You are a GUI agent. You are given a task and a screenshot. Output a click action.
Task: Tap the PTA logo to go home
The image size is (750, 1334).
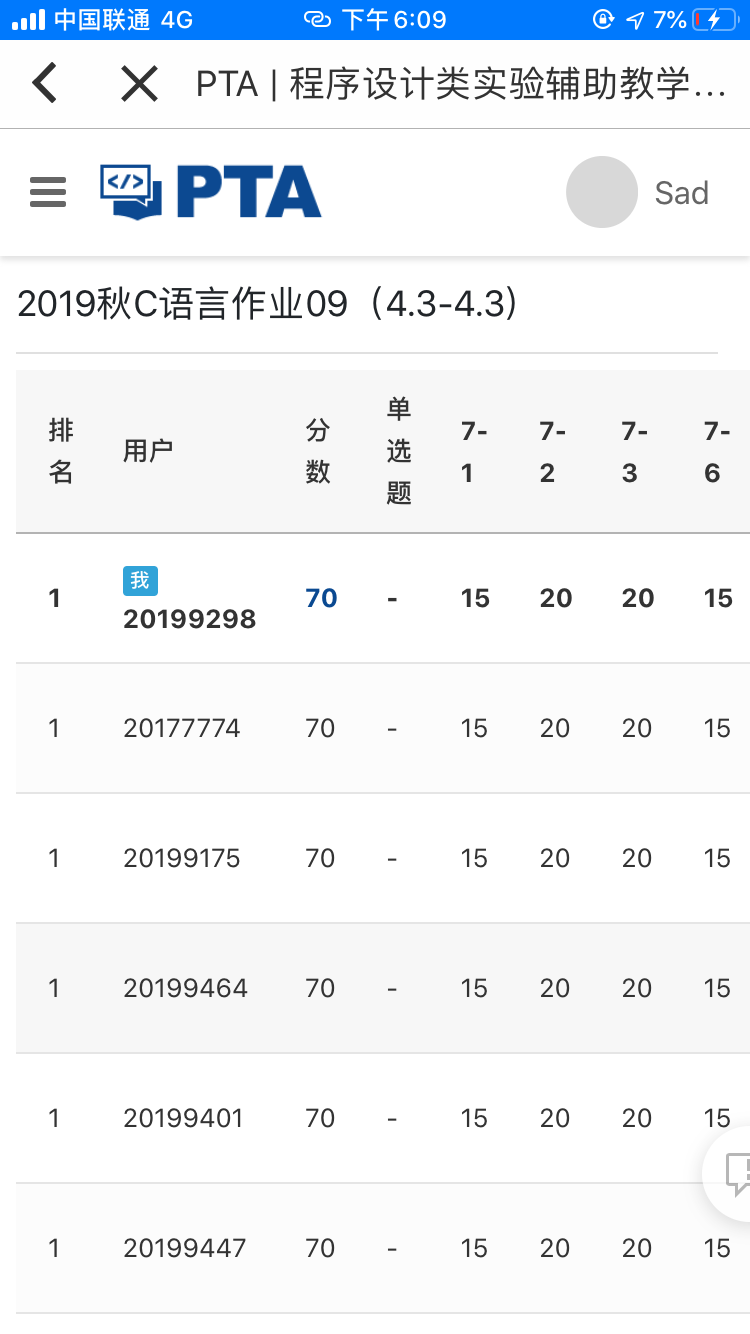(211, 192)
